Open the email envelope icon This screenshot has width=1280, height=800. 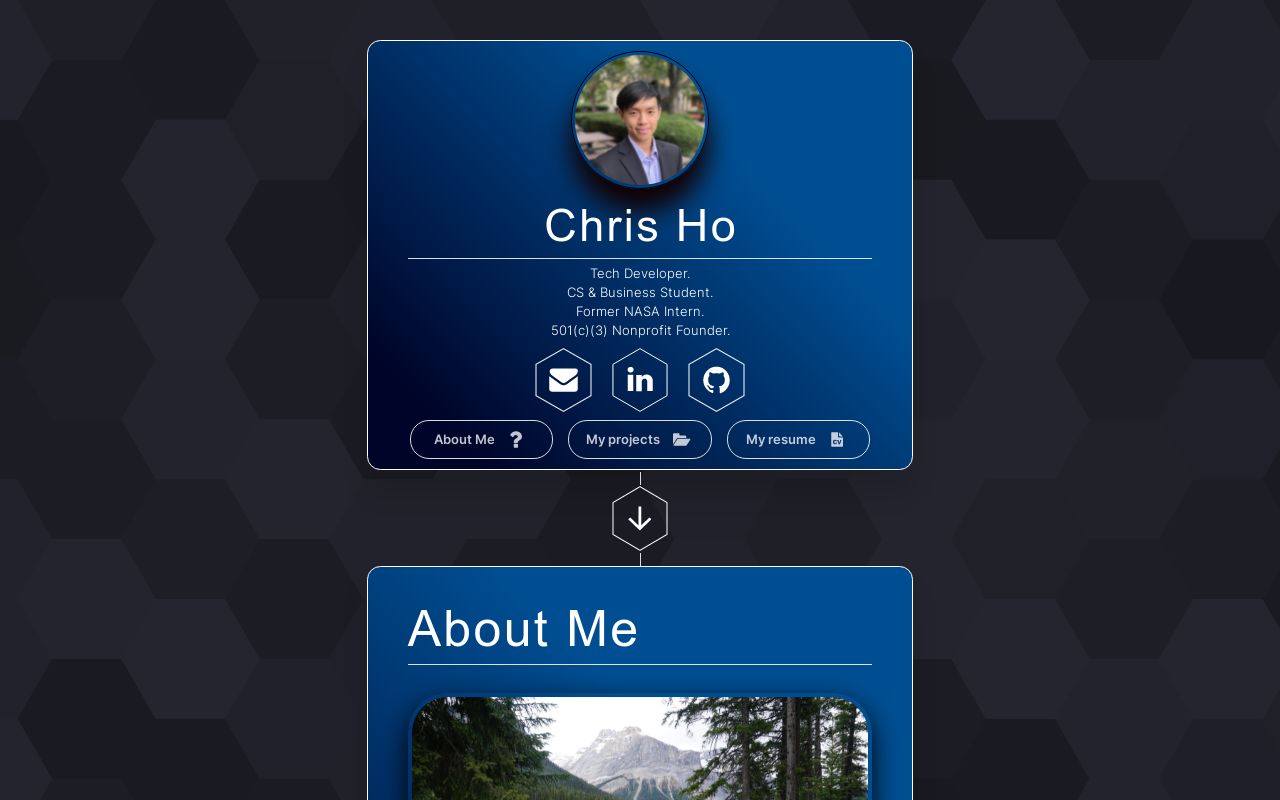[563, 380]
